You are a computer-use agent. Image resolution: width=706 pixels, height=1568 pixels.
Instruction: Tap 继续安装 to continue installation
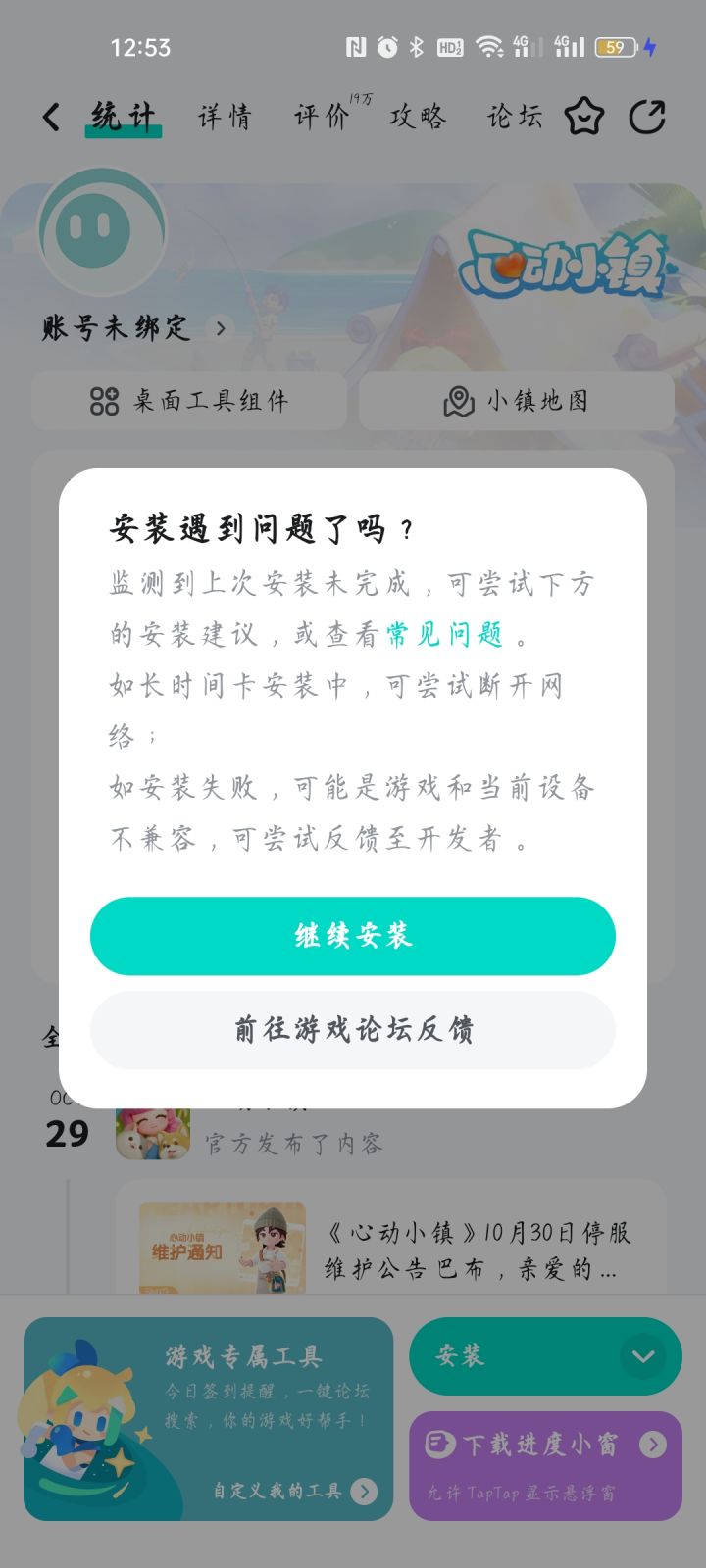pyautogui.click(x=352, y=936)
